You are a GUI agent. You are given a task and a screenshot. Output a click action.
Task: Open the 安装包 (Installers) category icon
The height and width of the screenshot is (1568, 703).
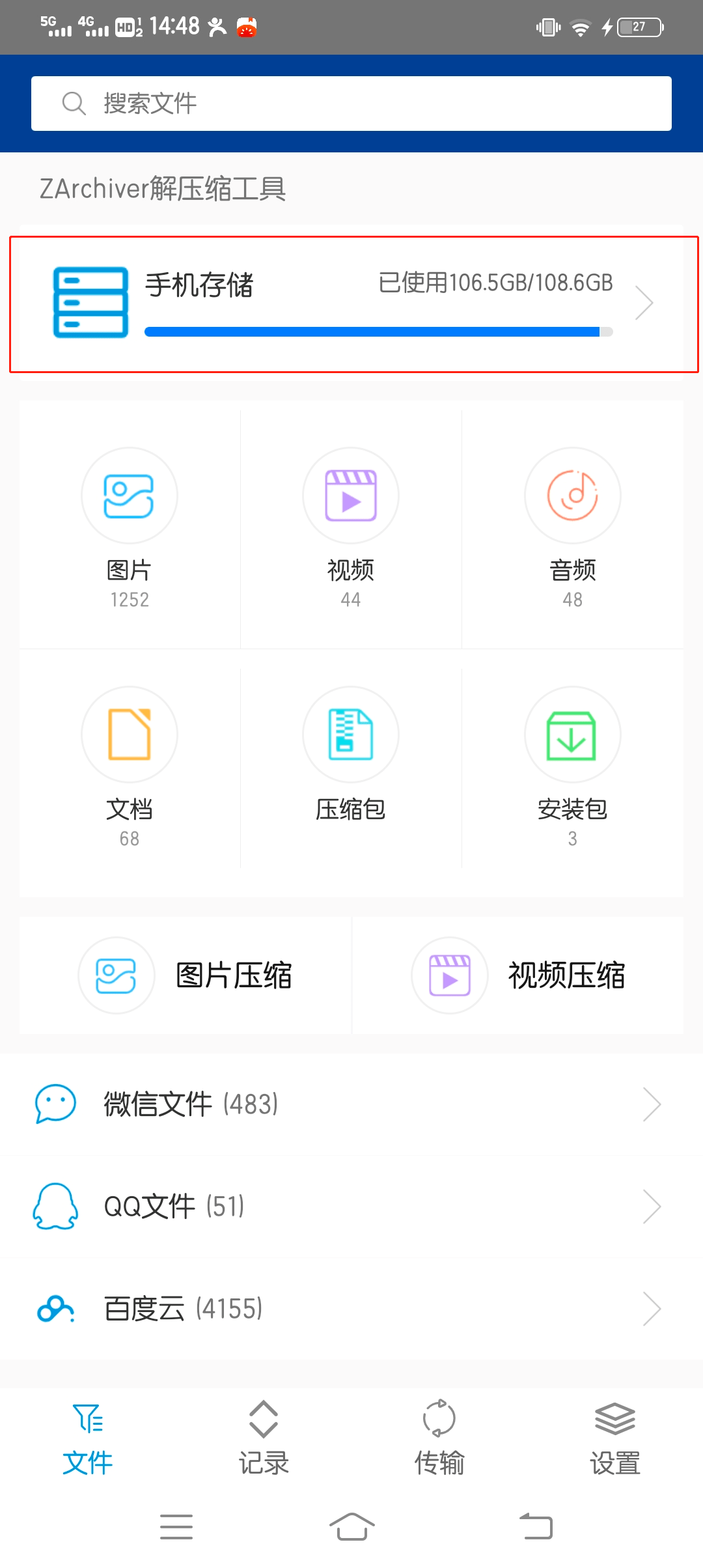point(572,734)
